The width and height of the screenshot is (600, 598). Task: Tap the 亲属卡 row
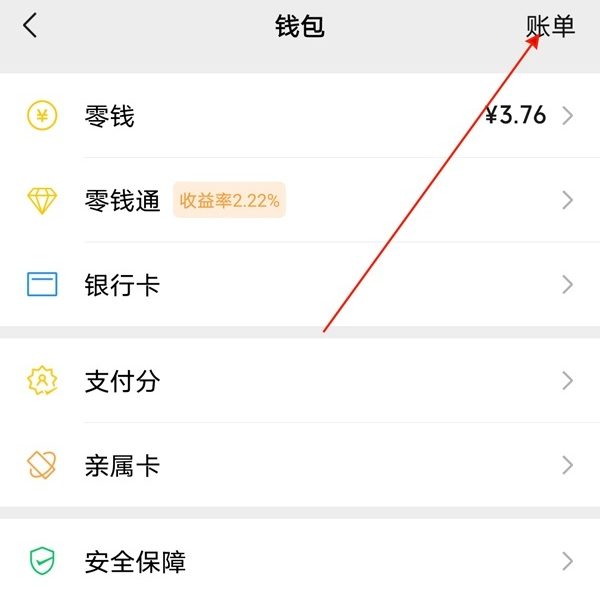(300, 466)
